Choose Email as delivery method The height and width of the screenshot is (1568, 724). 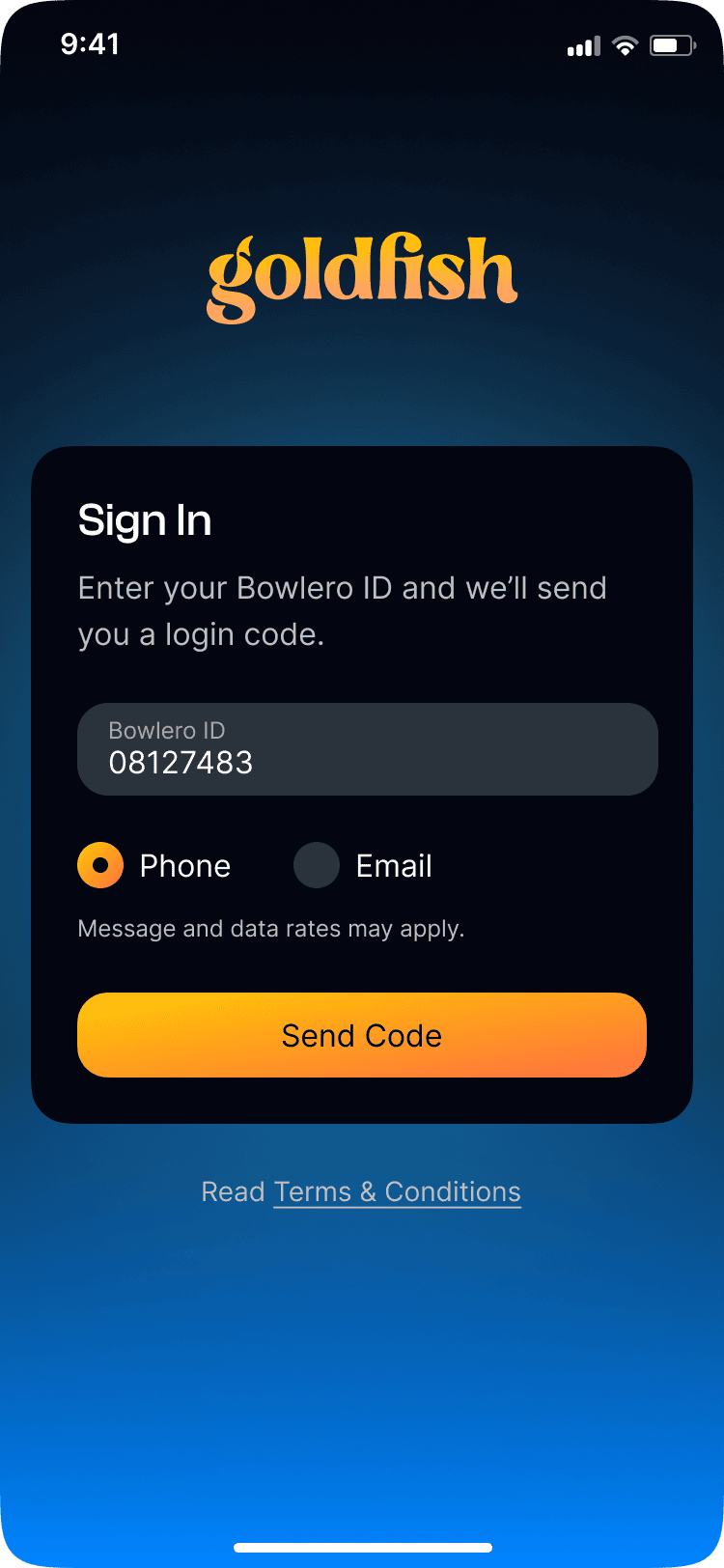[317, 865]
